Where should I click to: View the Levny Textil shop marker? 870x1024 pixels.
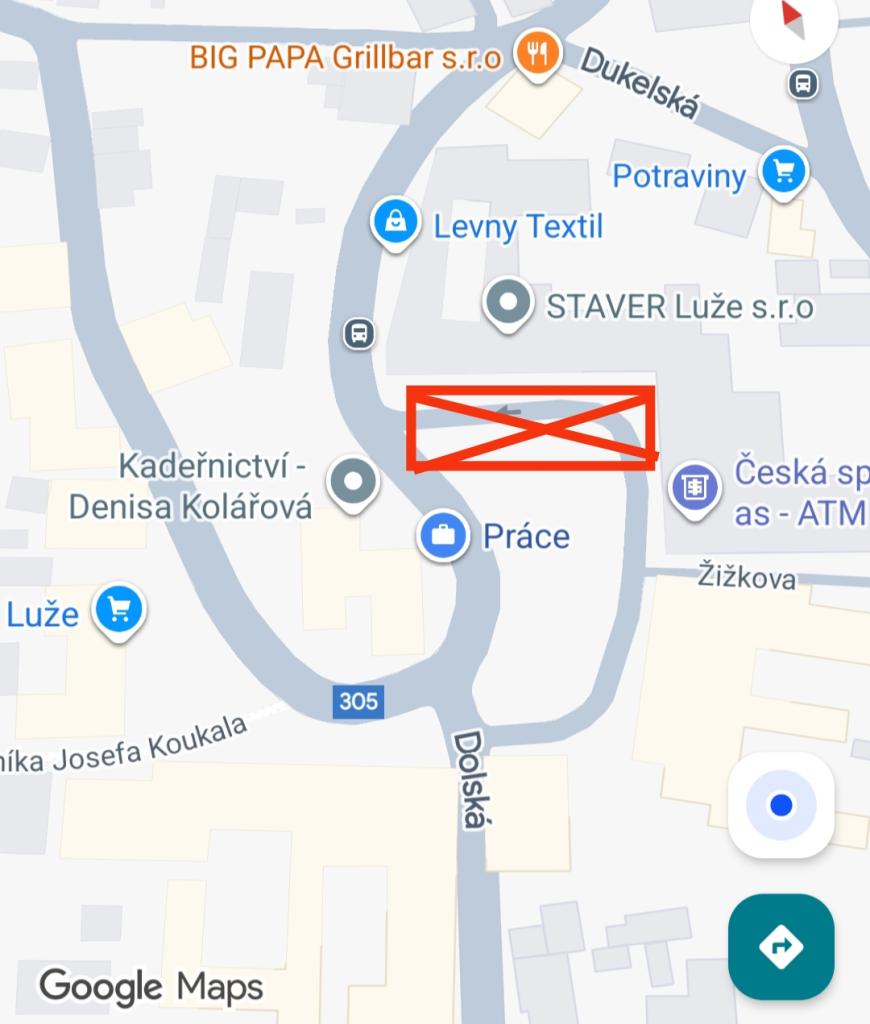[x=396, y=221]
